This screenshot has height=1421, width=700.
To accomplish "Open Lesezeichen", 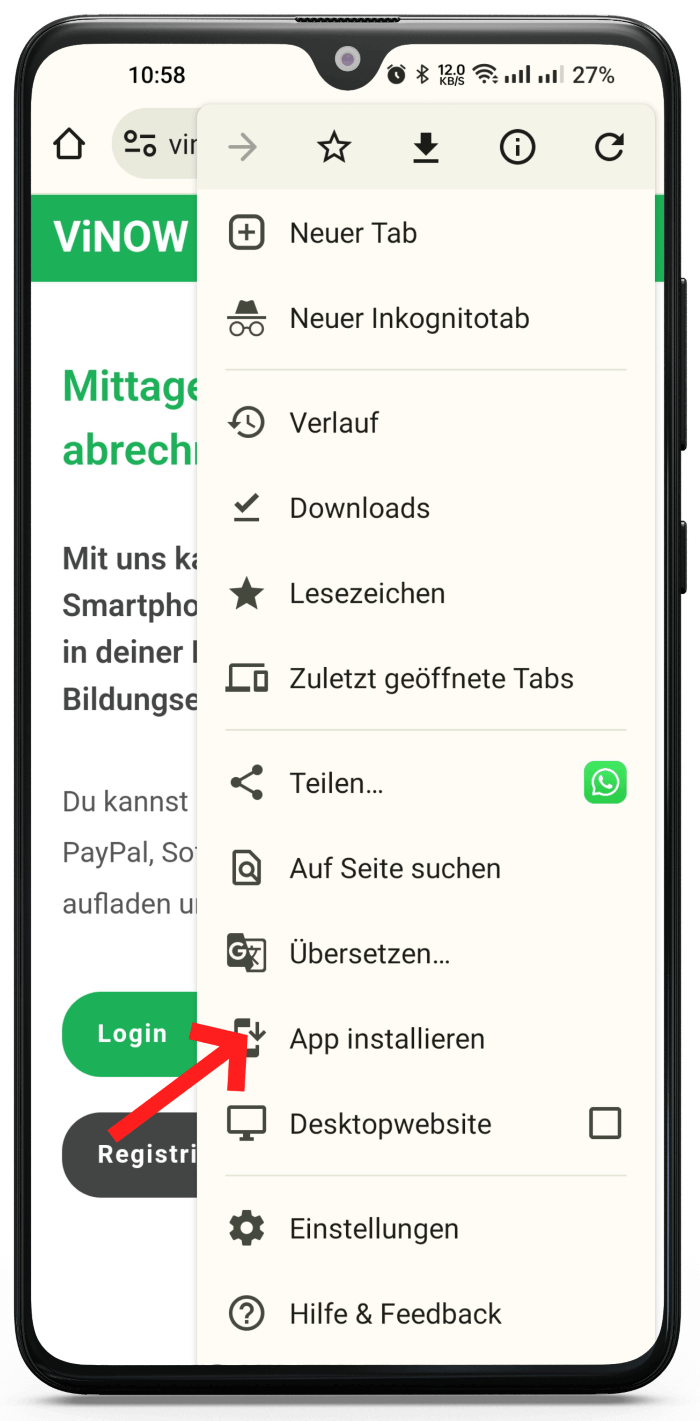I will click(x=367, y=593).
